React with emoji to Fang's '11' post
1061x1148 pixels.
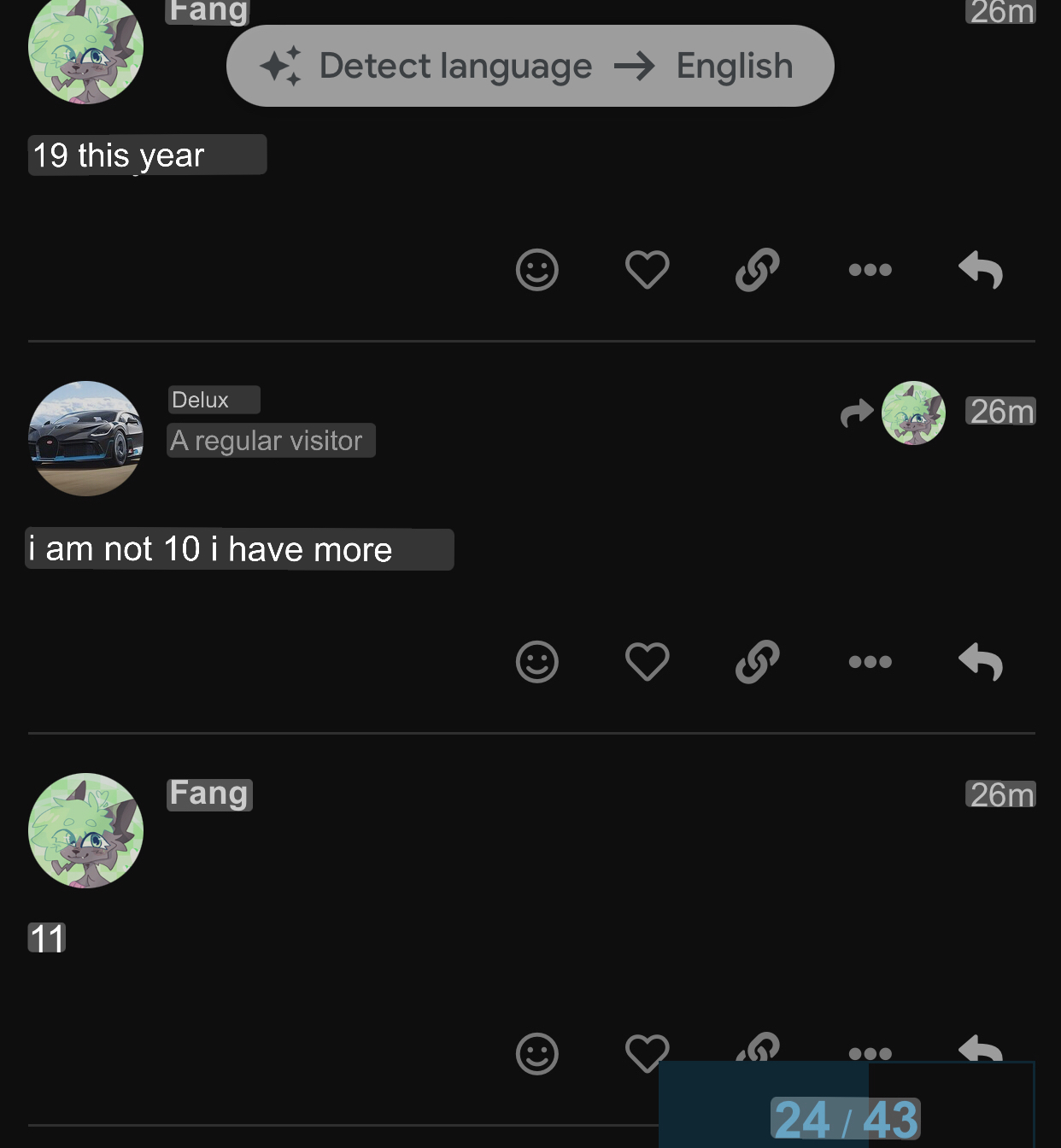click(537, 1054)
